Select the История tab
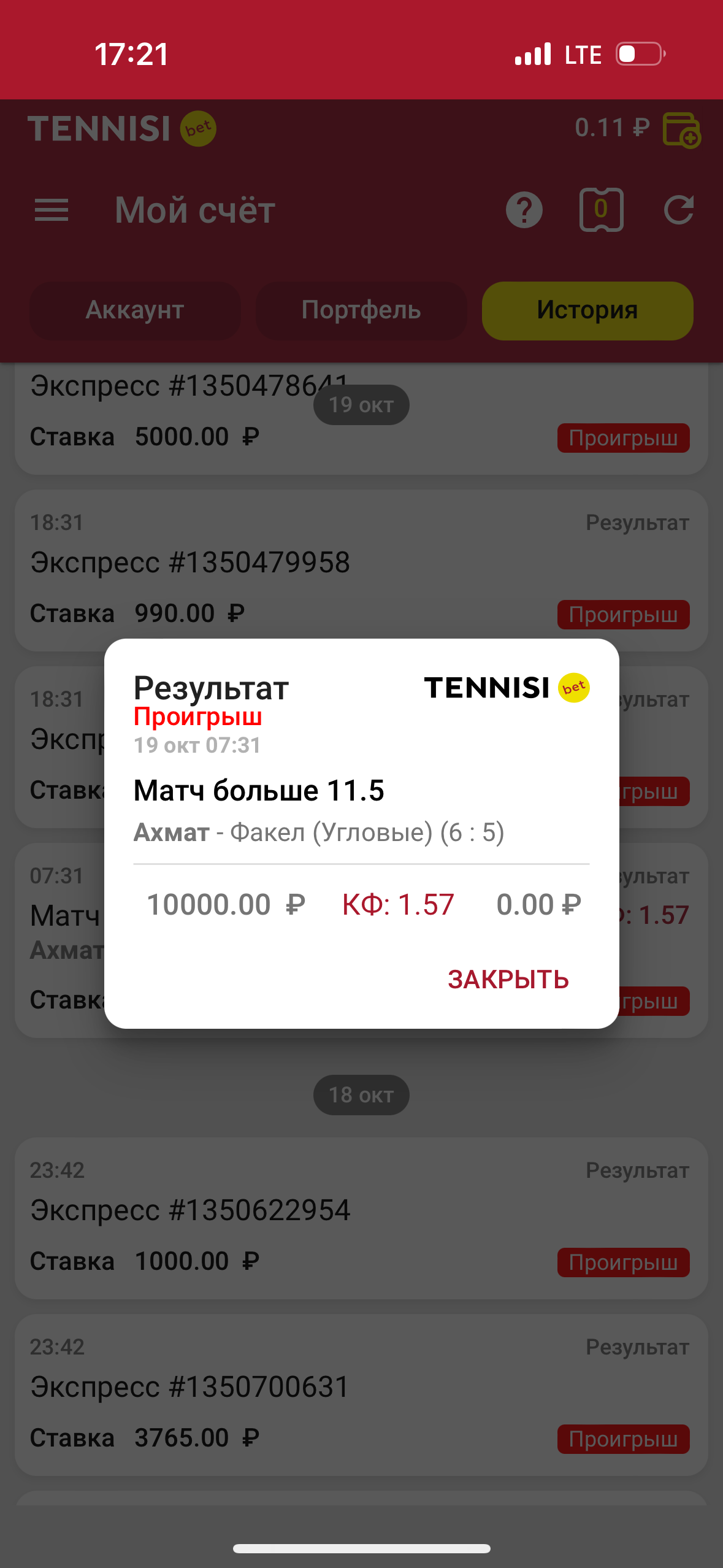Image resolution: width=723 pixels, height=1568 pixels. click(587, 310)
